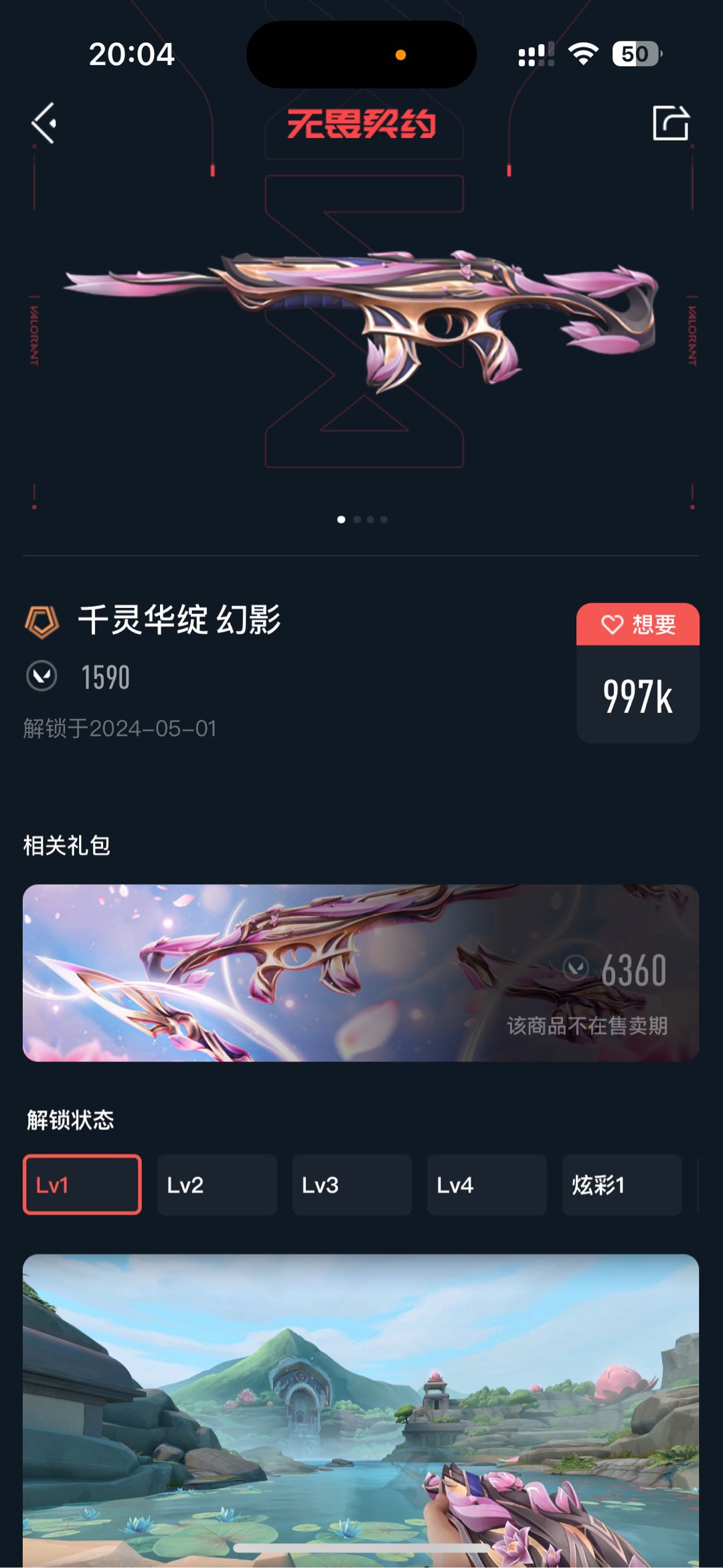The height and width of the screenshot is (1568, 723).
Task: Select the Lv1 unlock level
Action: point(82,1184)
